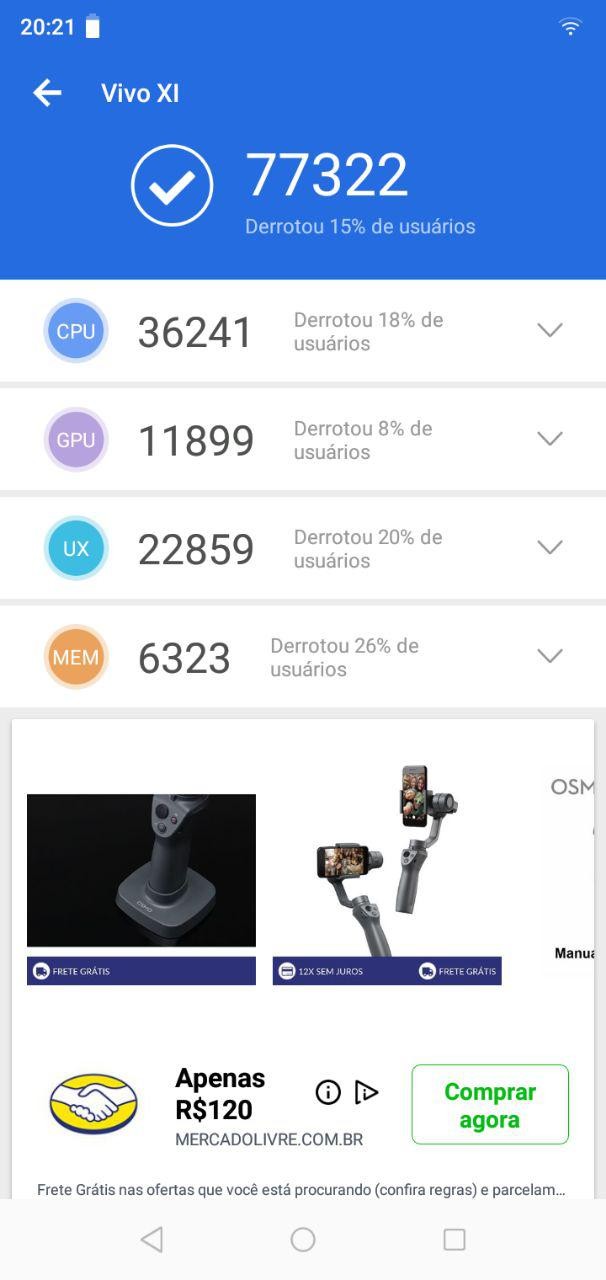
Task: Open the AdChoices triangle icon
Action: point(366,1092)
